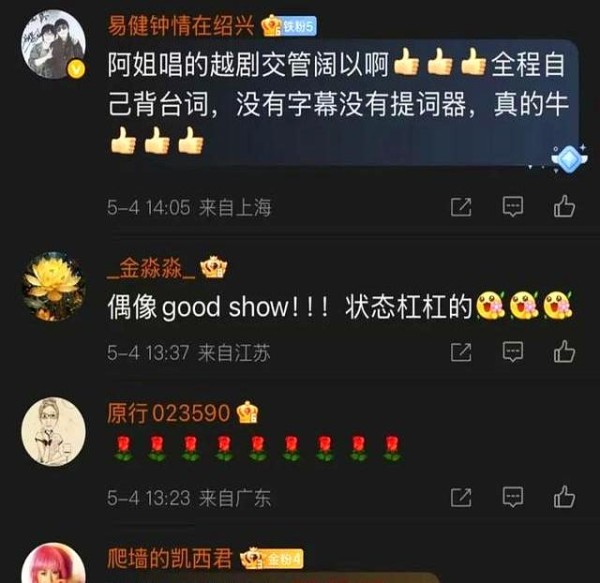
Task: Share _金淼淼_'s comment
Action: pos(461,352)
